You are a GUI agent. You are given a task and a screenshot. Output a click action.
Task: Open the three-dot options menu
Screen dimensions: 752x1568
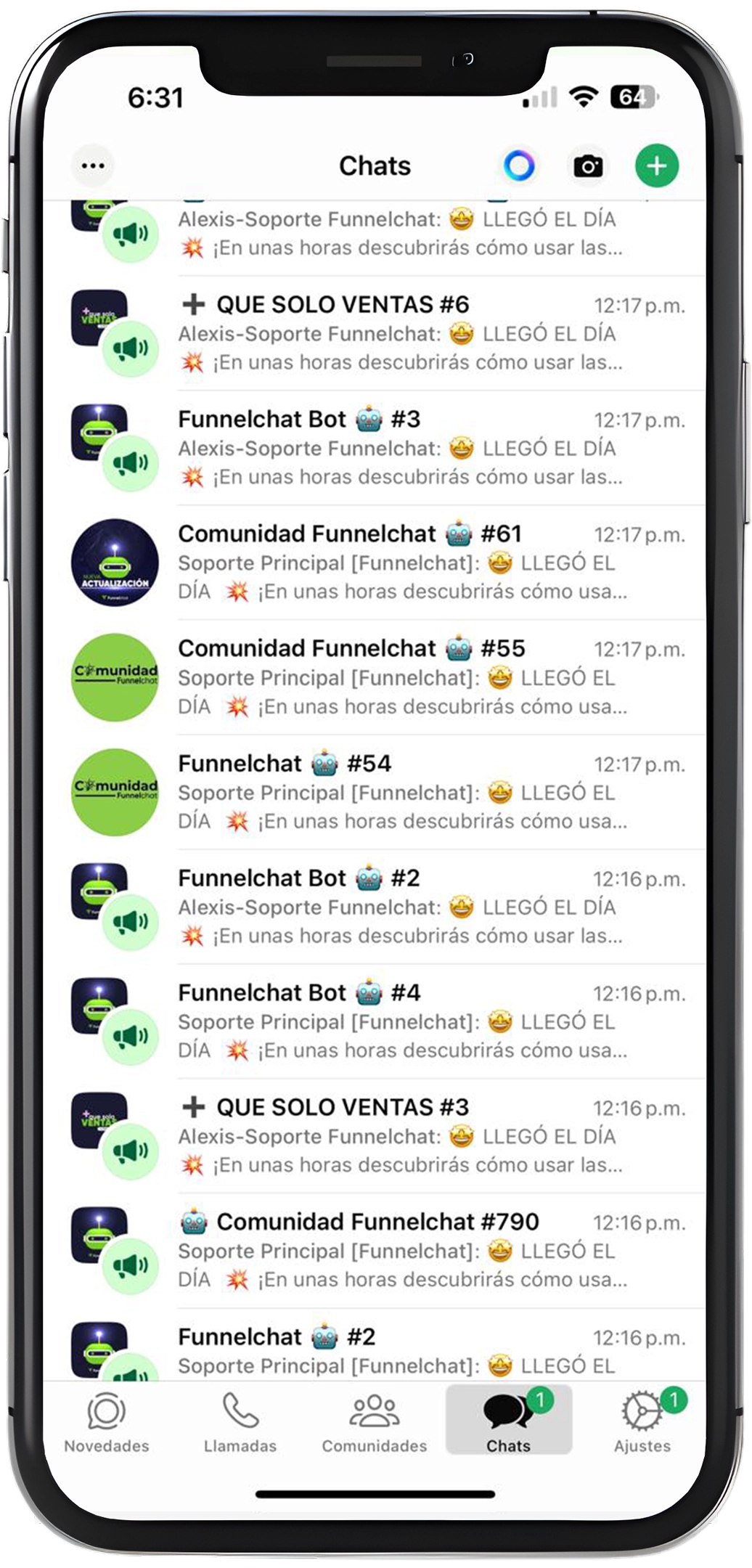coord(93,166)
